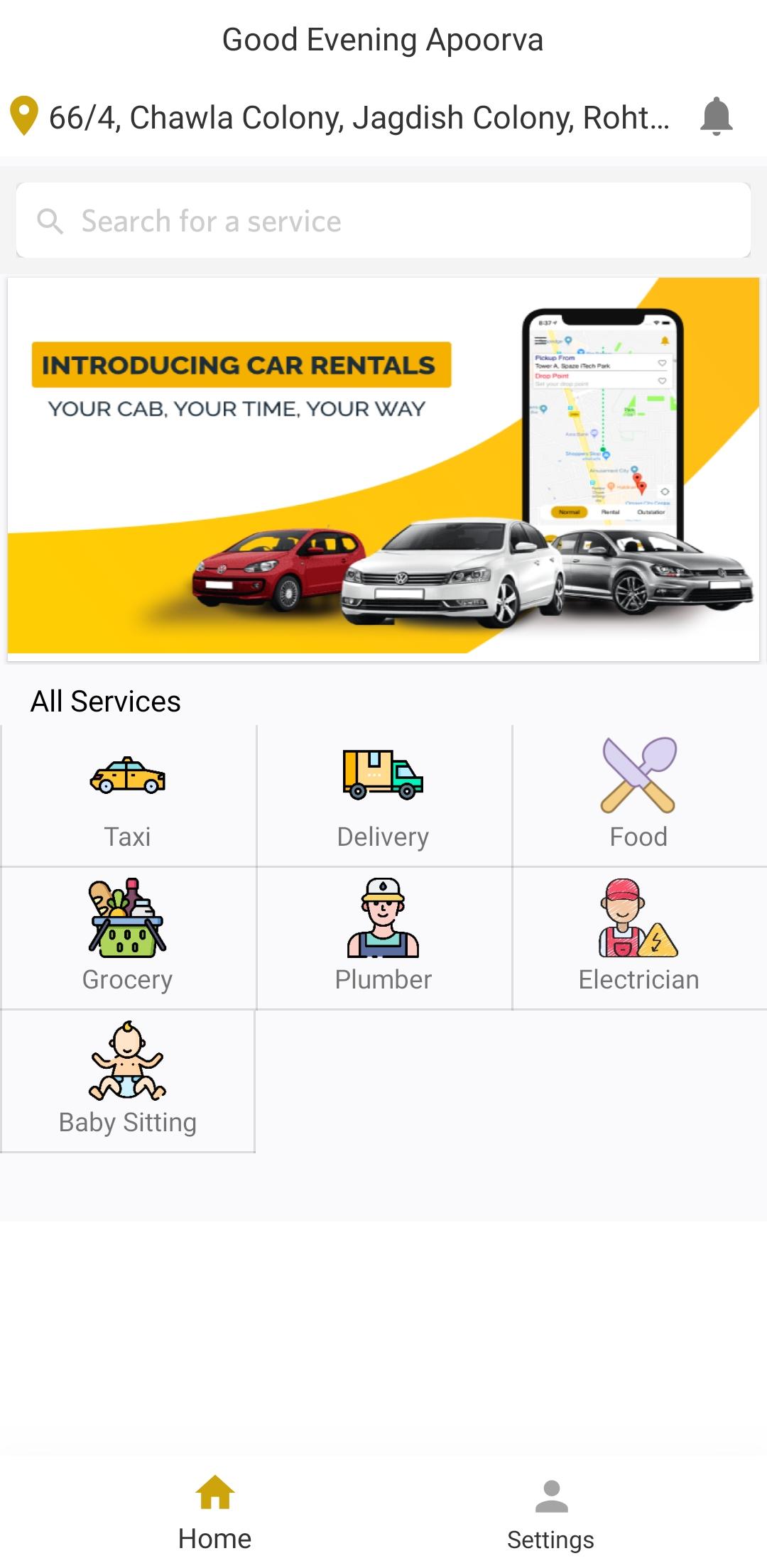This screenshot has width=767, height=1568.
Task: Select the Taxi service
Action: coord(128,796)
